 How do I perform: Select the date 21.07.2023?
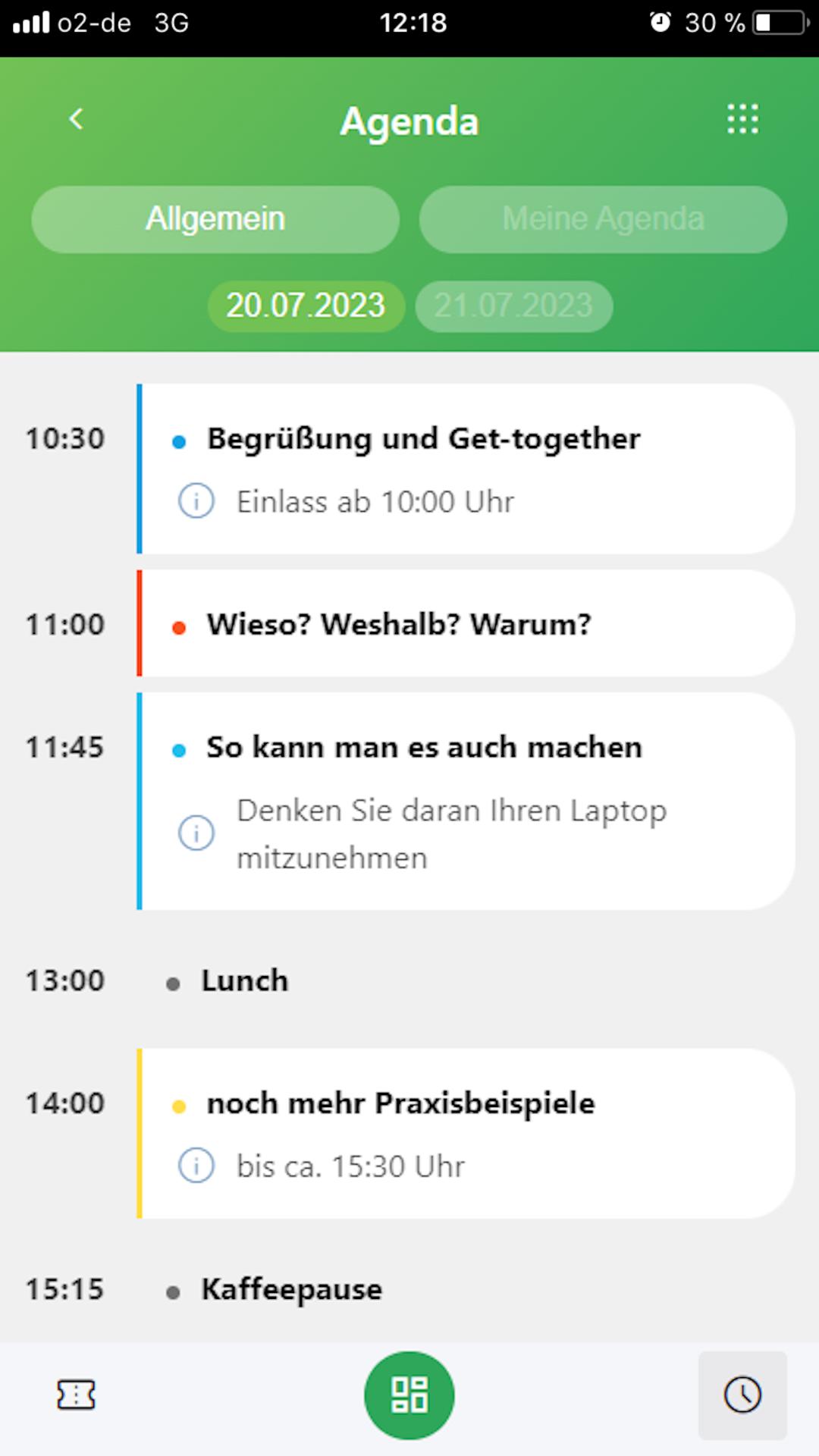[x=513, y=306]
